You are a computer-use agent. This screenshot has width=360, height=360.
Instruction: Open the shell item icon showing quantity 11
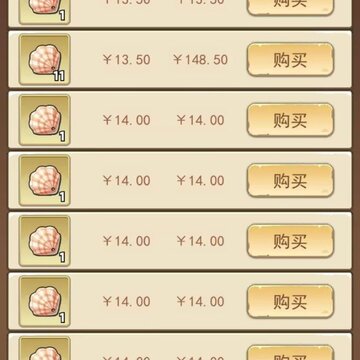coord(45,60)
